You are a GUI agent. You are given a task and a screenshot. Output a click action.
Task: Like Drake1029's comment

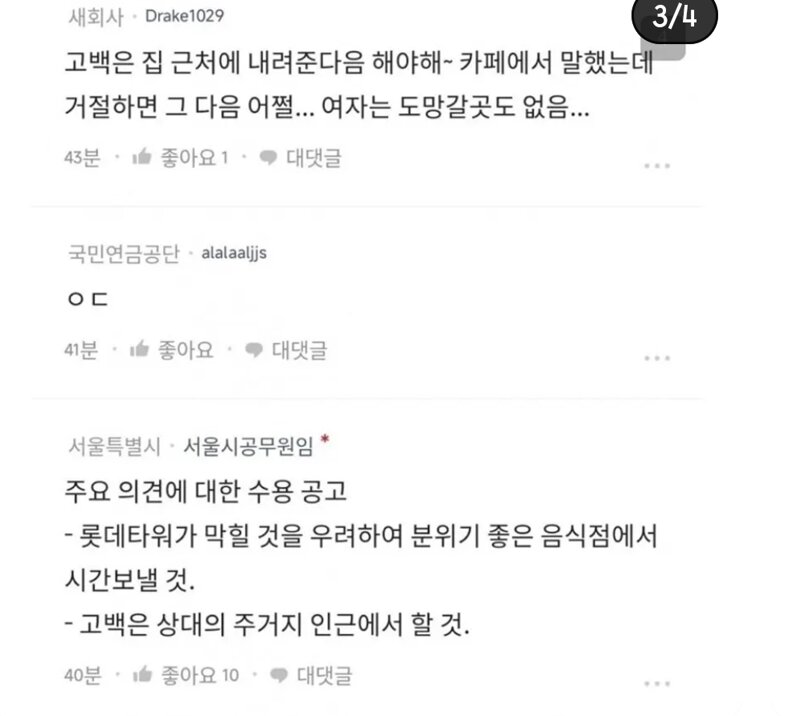(180, 158)
